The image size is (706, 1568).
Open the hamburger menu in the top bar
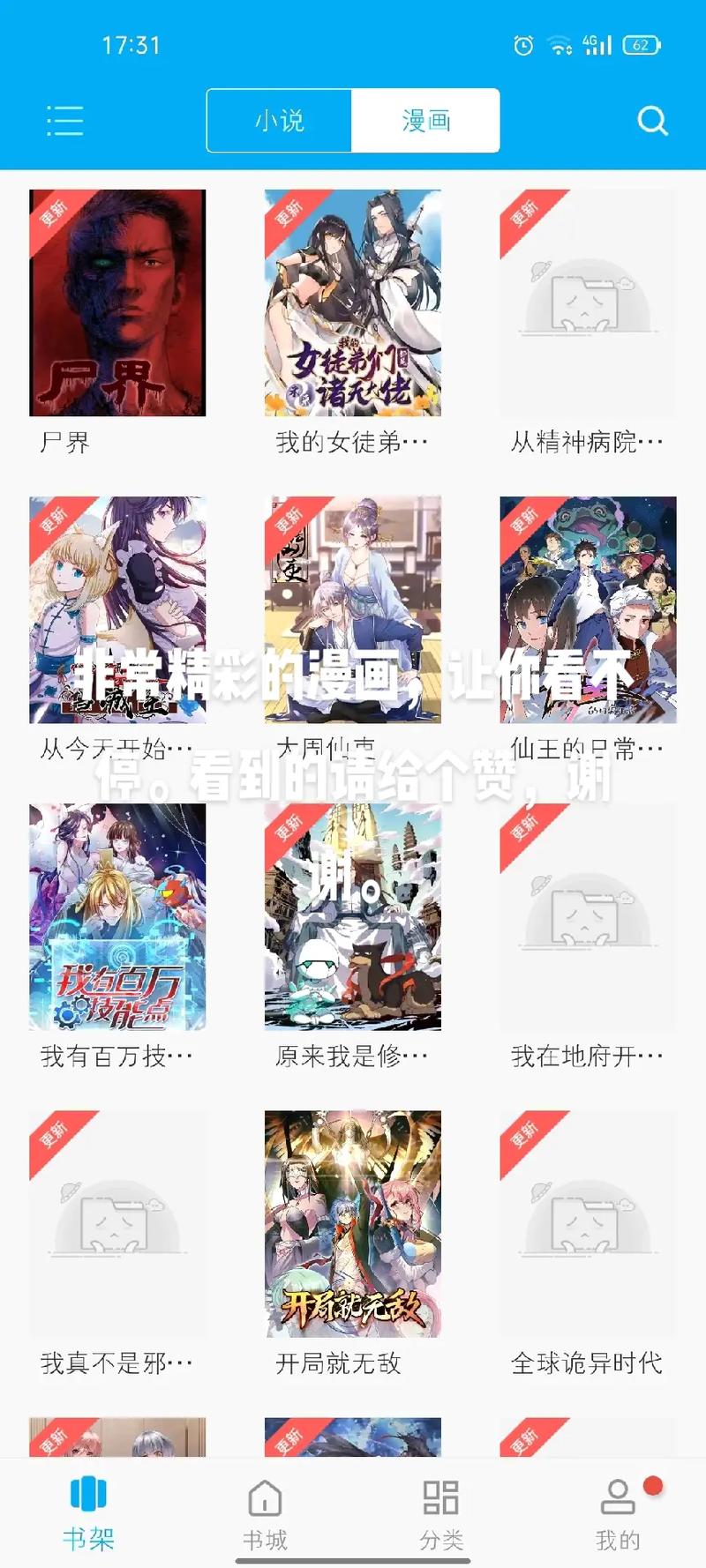[x=64, y=121]
